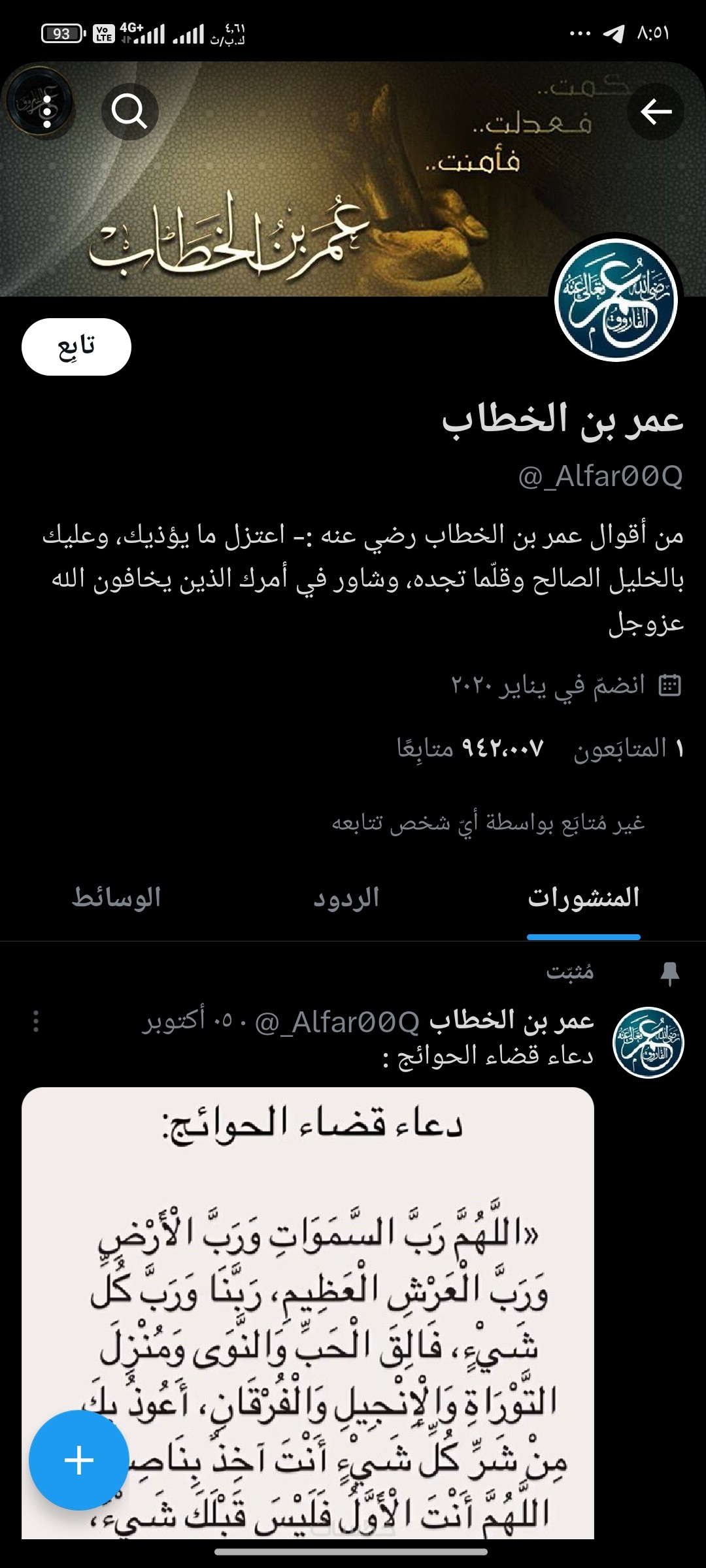Switch to the الوسائط tab
The width and height of the screenshot is (706, 1568).
(116, 898)
